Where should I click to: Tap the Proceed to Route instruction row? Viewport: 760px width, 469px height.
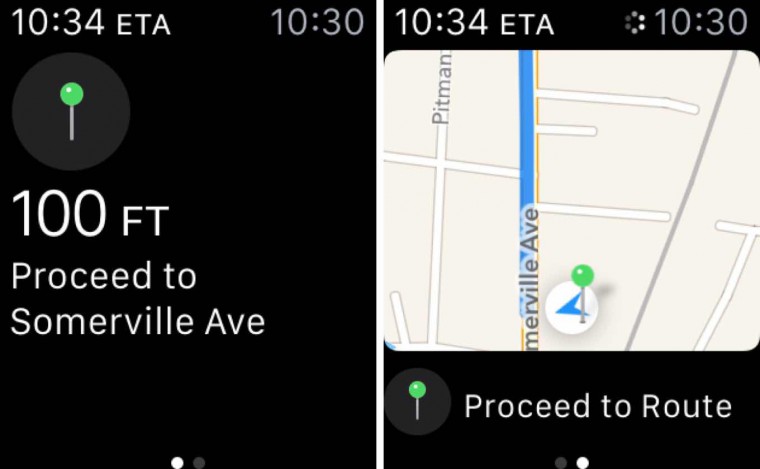[571, 406]
